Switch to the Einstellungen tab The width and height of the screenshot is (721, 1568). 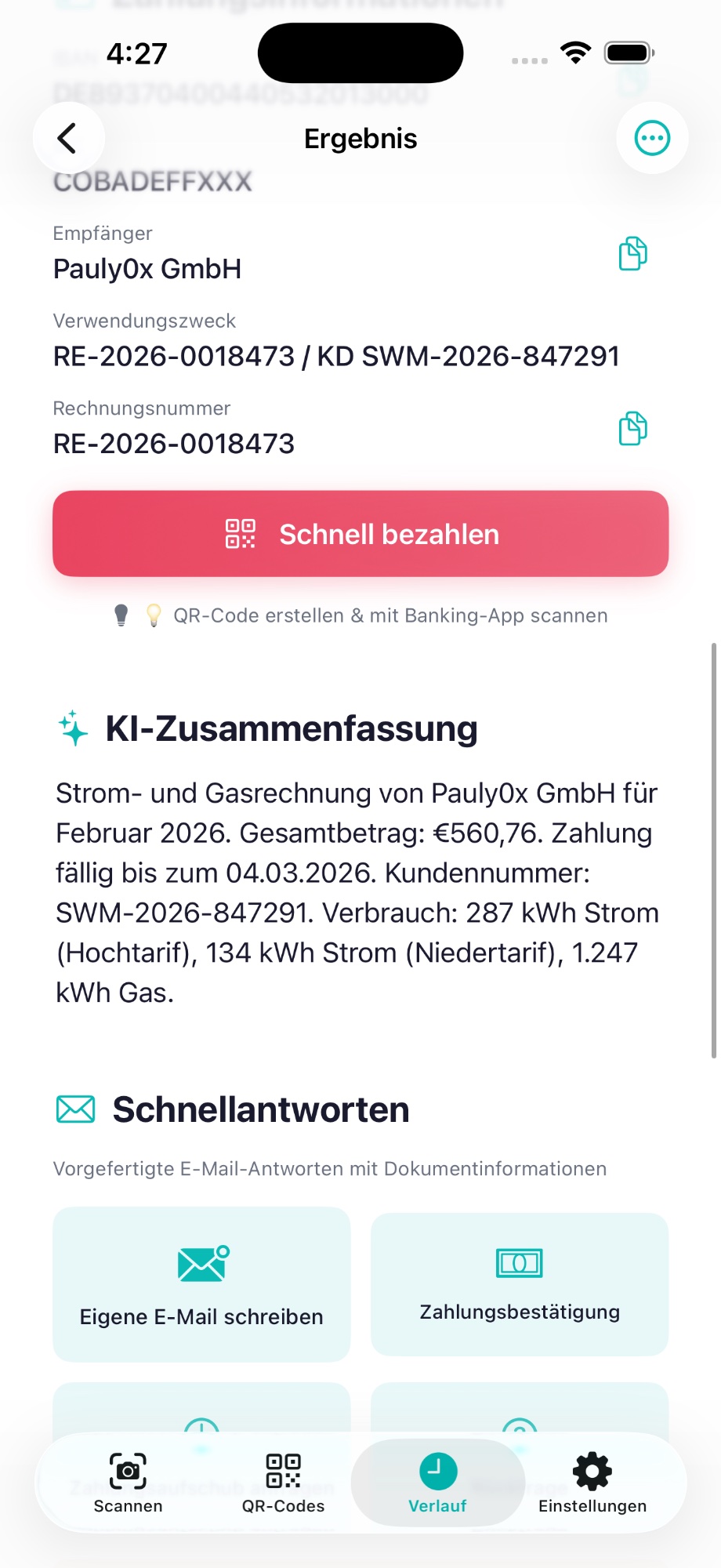click(x=592, y=1483)
